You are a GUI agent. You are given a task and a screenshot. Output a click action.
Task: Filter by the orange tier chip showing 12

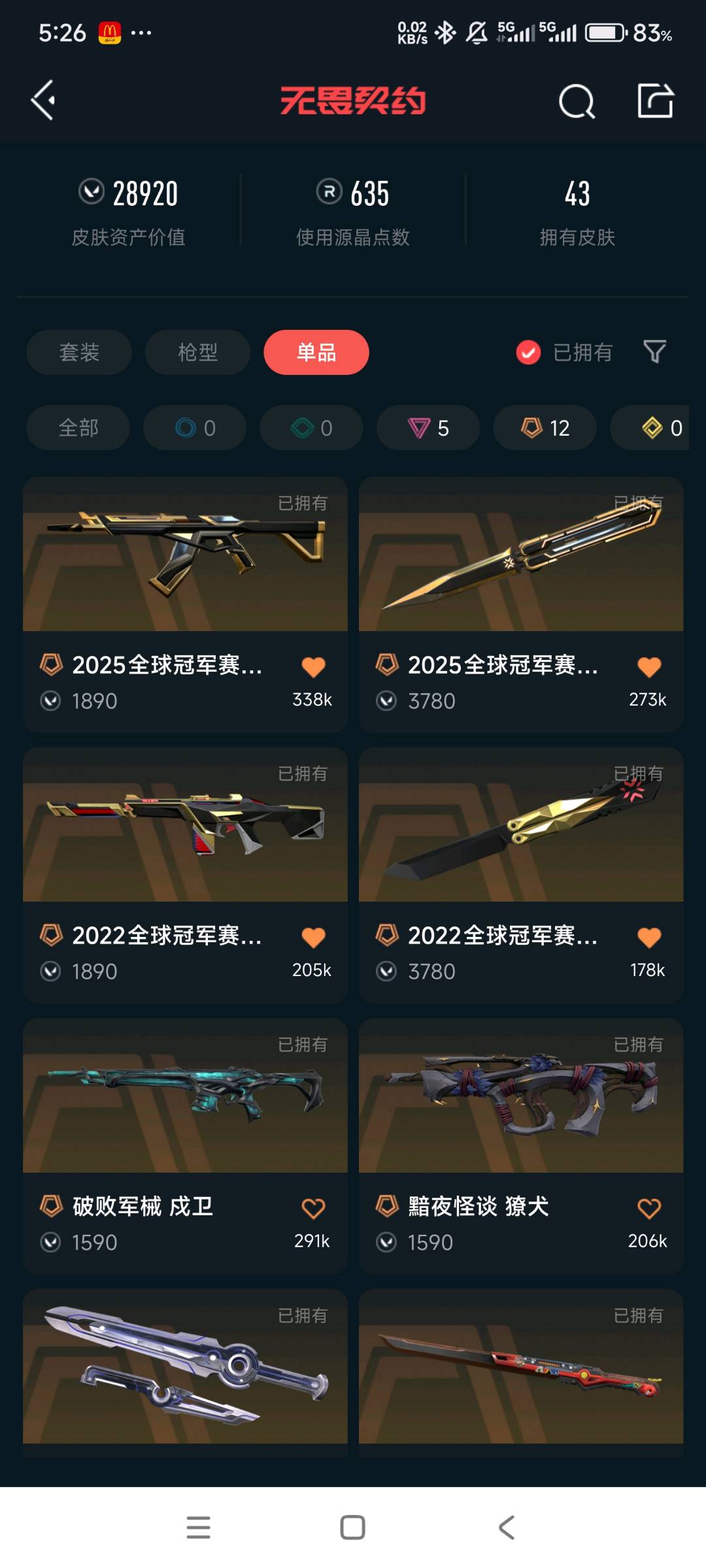(x=545, y=428)
